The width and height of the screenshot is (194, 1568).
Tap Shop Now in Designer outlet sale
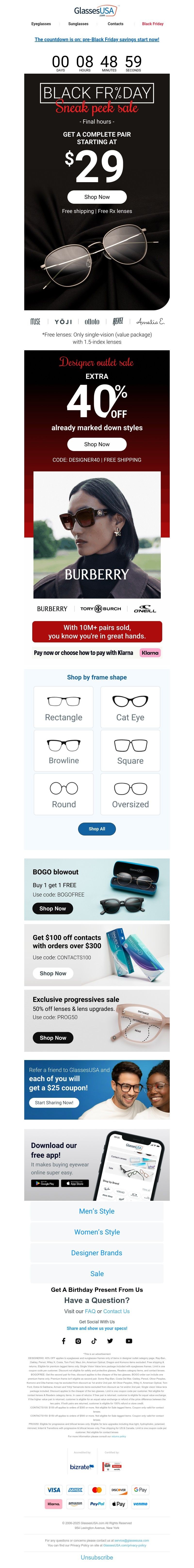coord(97,444)
